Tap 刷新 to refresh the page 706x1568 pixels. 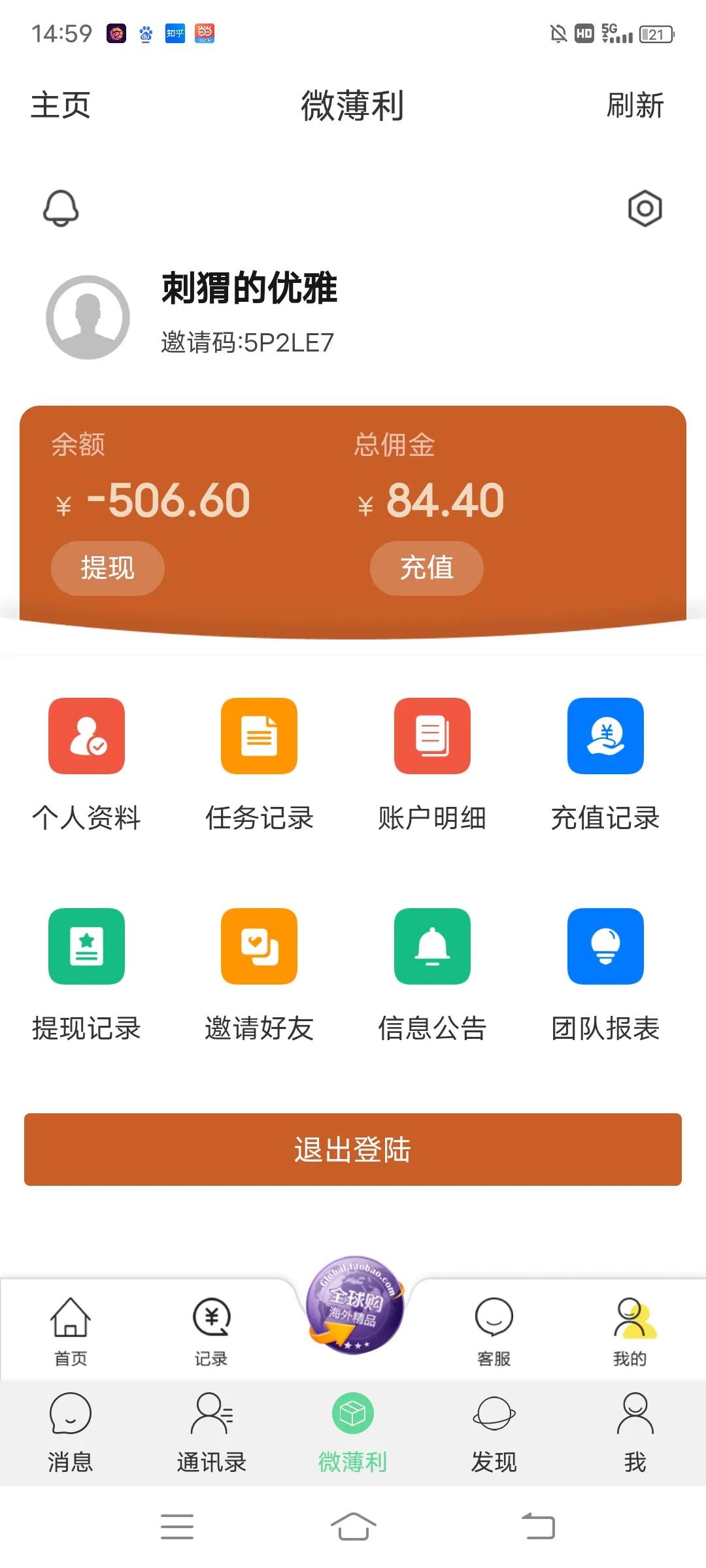tap(635, 106)
